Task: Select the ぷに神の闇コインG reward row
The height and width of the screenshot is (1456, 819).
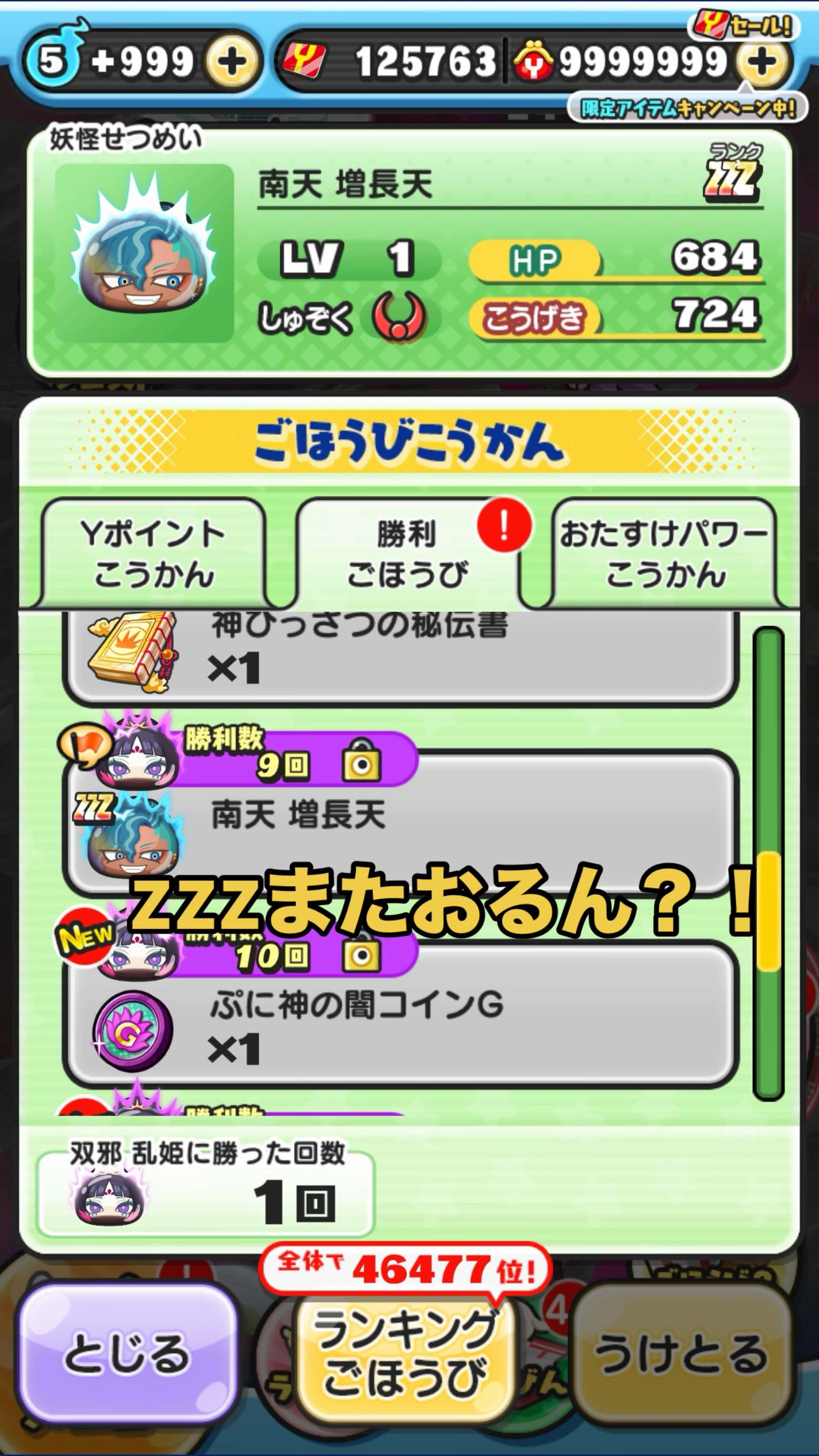Action: click(400, 1016)
